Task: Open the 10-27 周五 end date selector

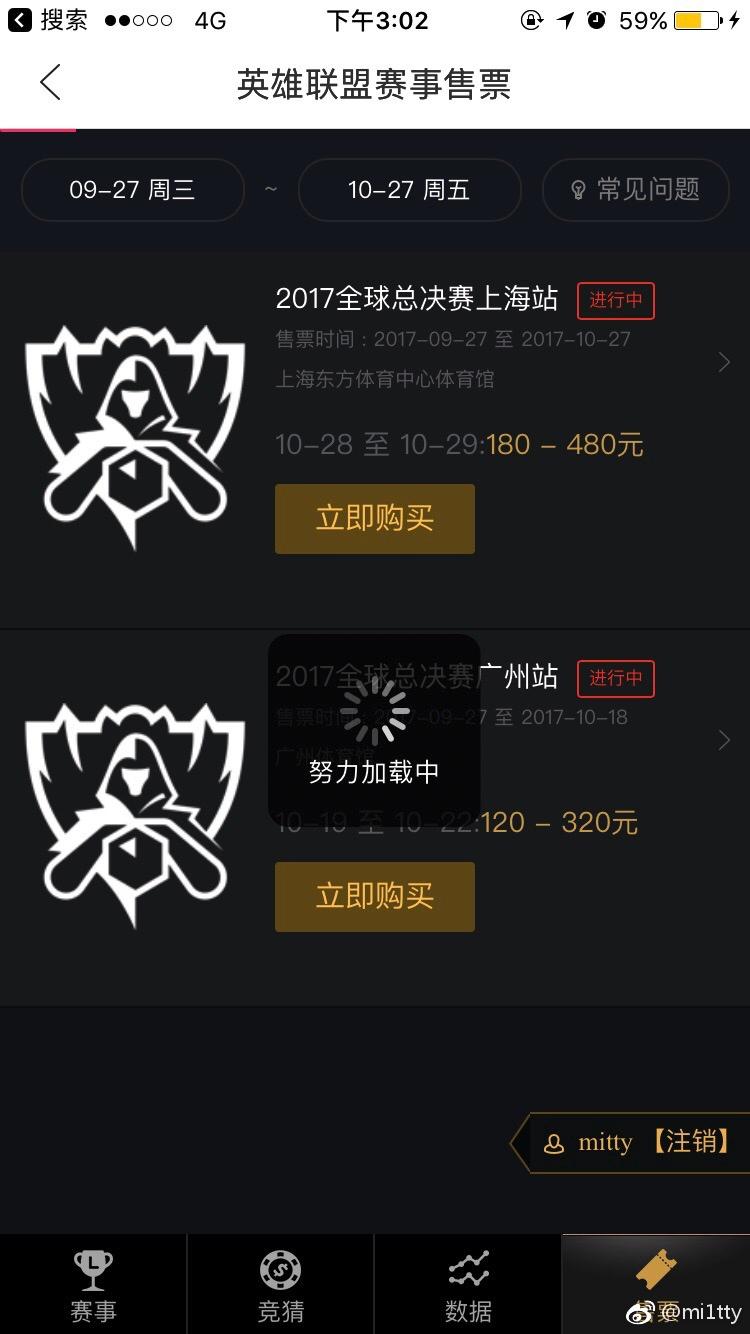Action: 410,190
